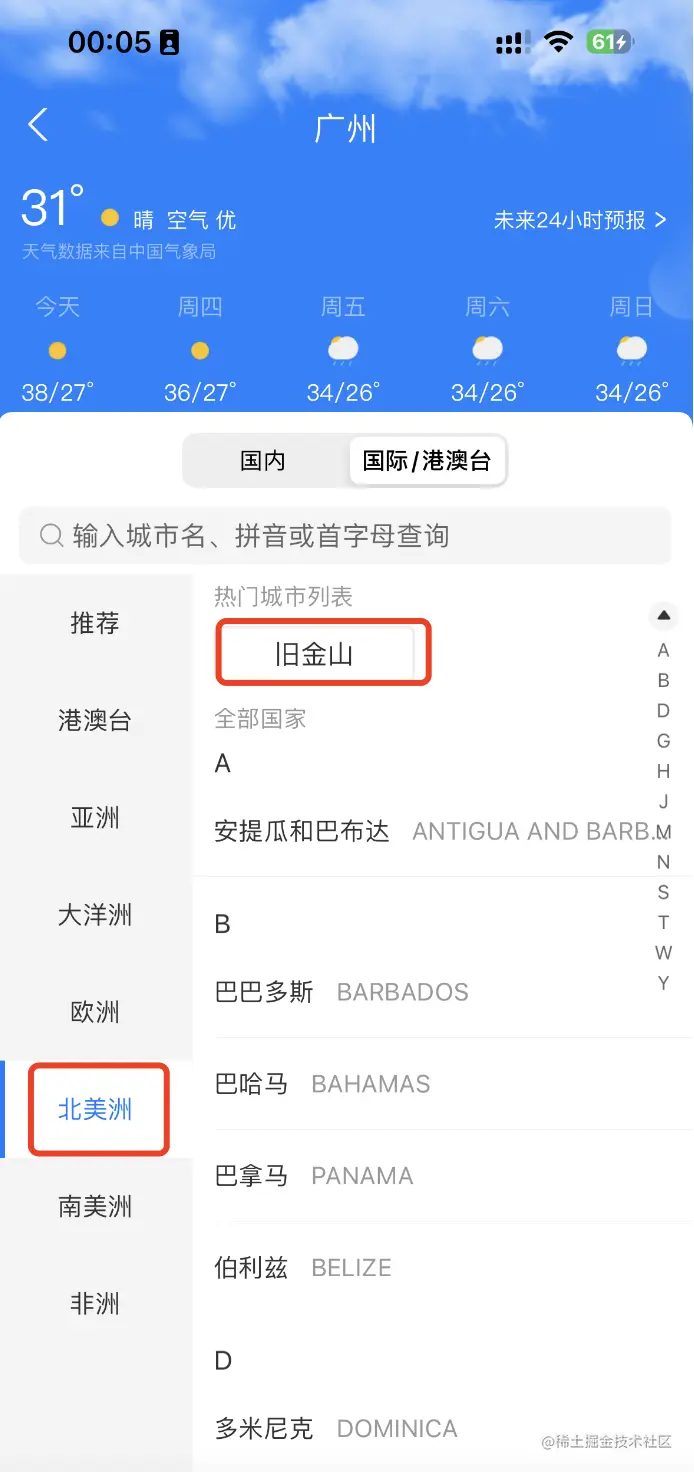The height and width of the screenshot is (1472, 694).
Task: Select 多米尼克 DOMINICA
Action: click(x=336, y=1428)
